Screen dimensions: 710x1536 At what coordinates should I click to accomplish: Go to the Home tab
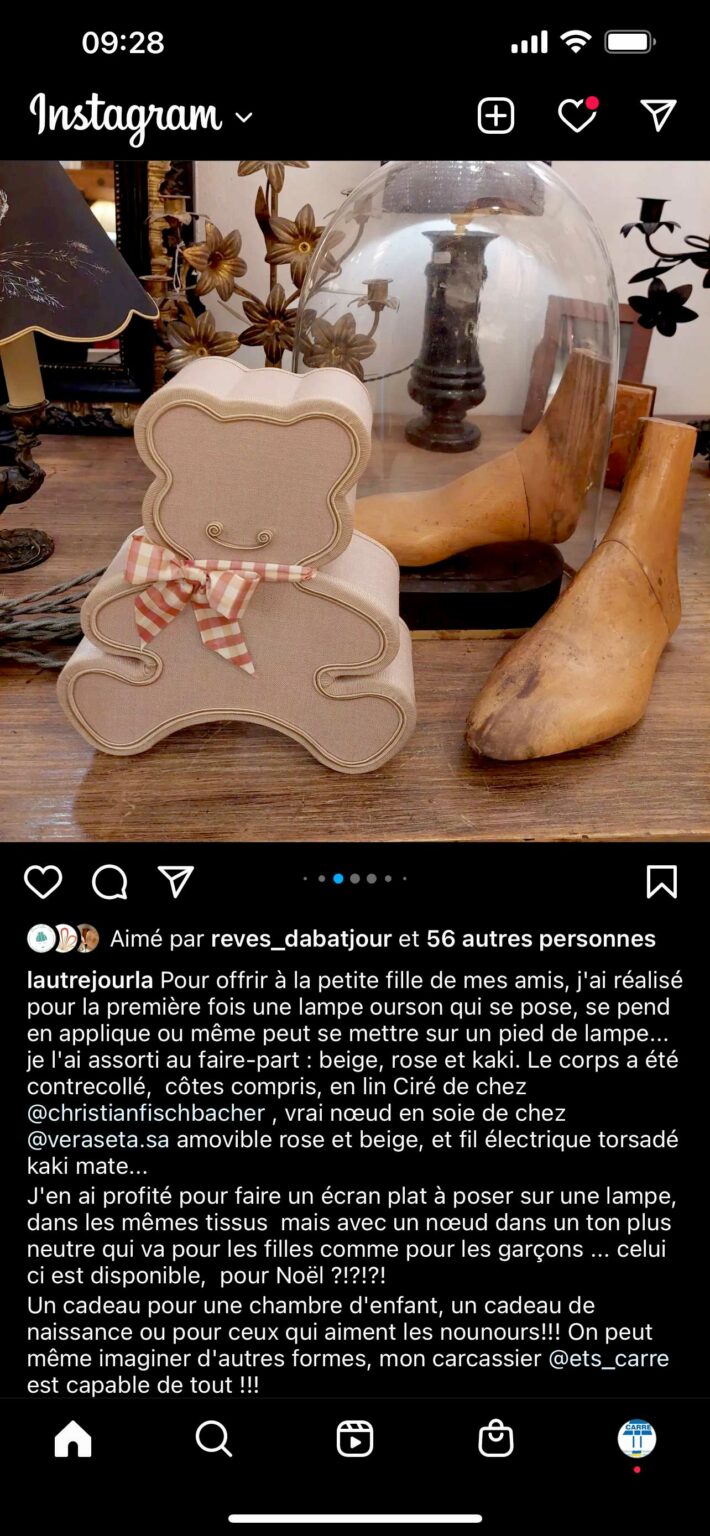tap(73, 1439)
